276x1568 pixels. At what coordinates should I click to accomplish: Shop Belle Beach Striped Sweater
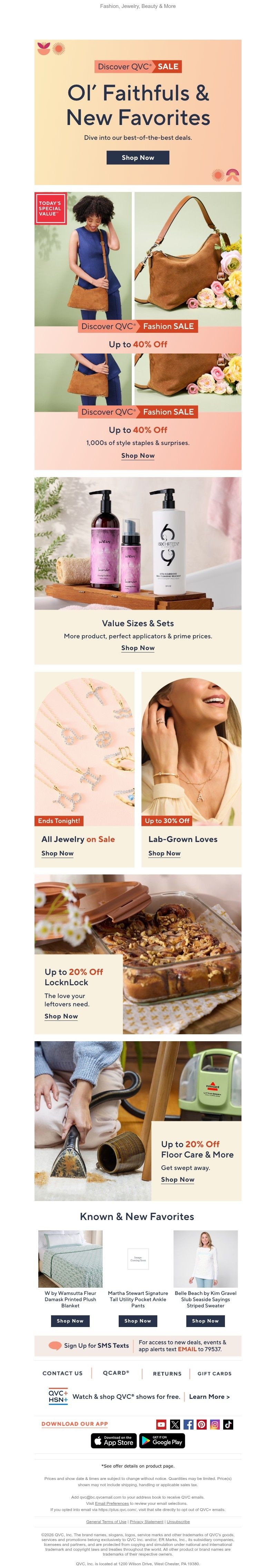coord(205,1321)
